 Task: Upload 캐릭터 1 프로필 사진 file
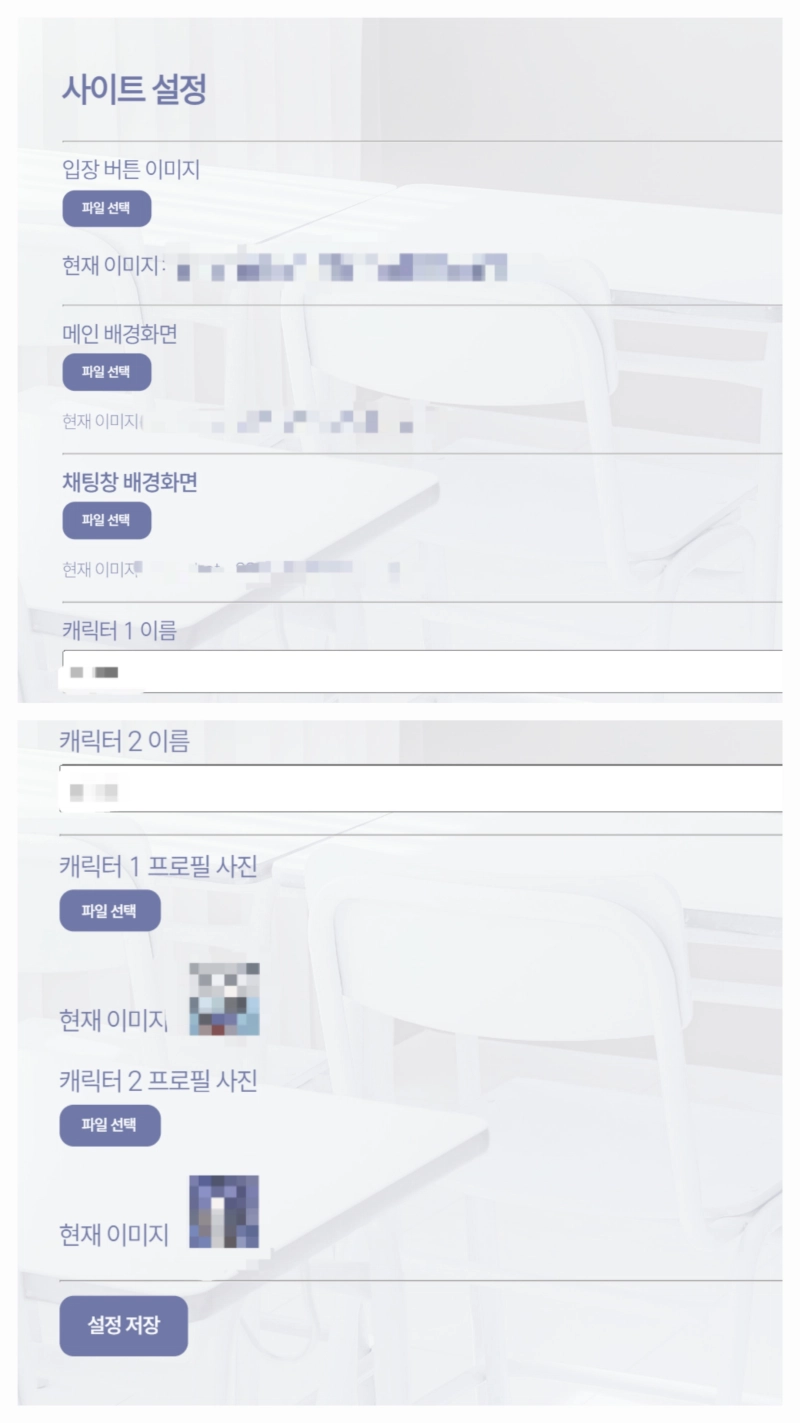coord(110,911)
